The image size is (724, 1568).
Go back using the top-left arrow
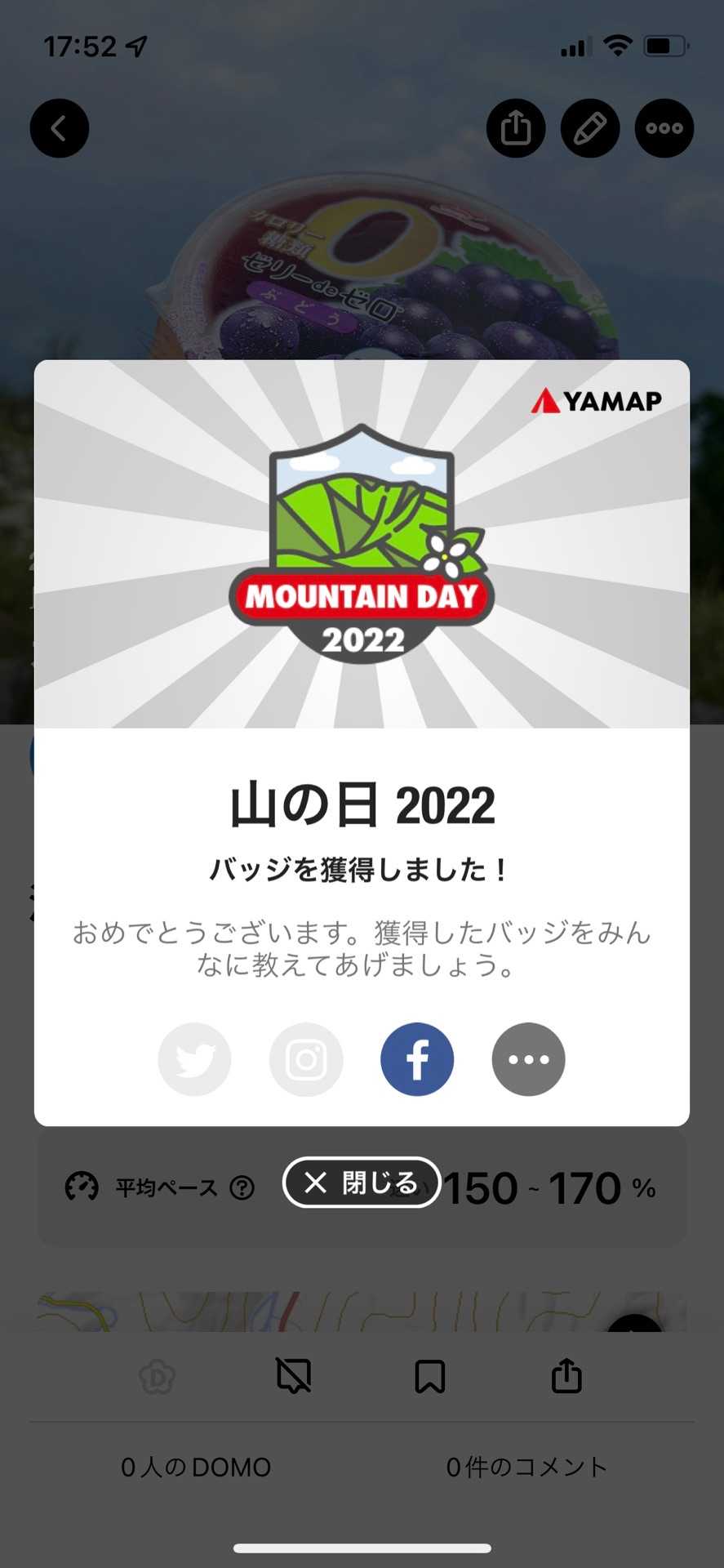(x=60, y=128)
